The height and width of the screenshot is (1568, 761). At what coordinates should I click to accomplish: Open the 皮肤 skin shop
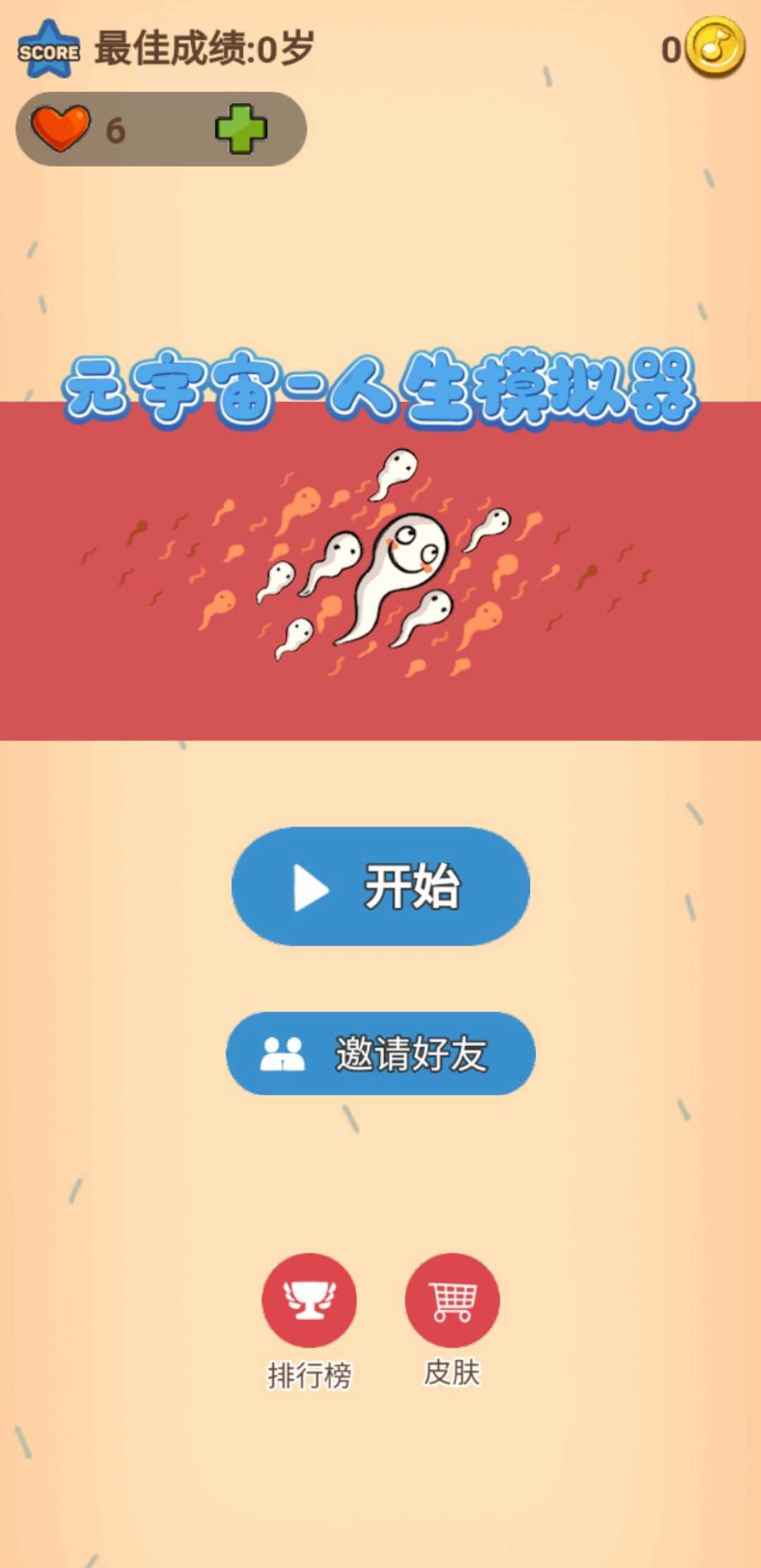click(452, 1300)
